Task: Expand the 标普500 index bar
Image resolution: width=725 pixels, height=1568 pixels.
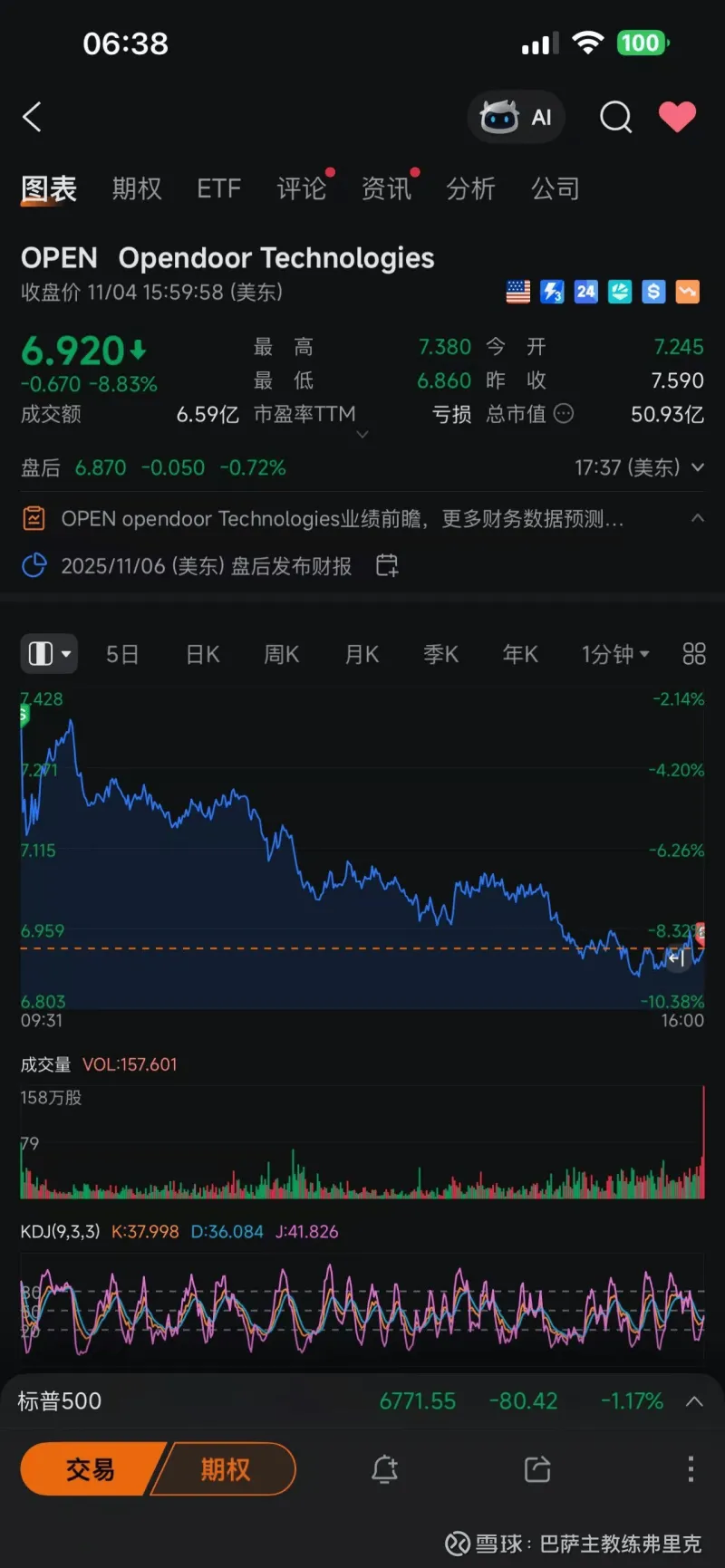Action: (x=694, y=1401)
